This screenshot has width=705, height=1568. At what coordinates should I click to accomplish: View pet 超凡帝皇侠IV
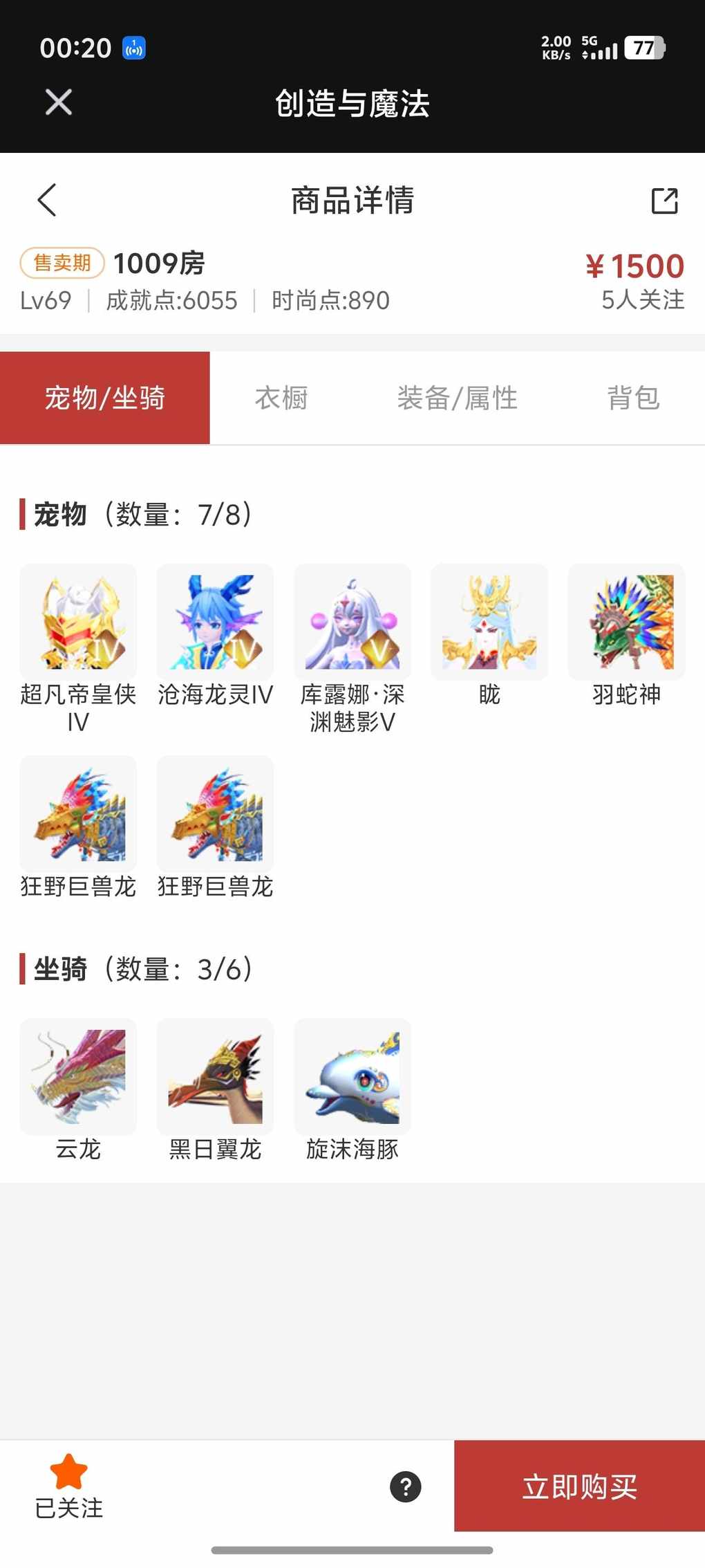pos(78,622)
